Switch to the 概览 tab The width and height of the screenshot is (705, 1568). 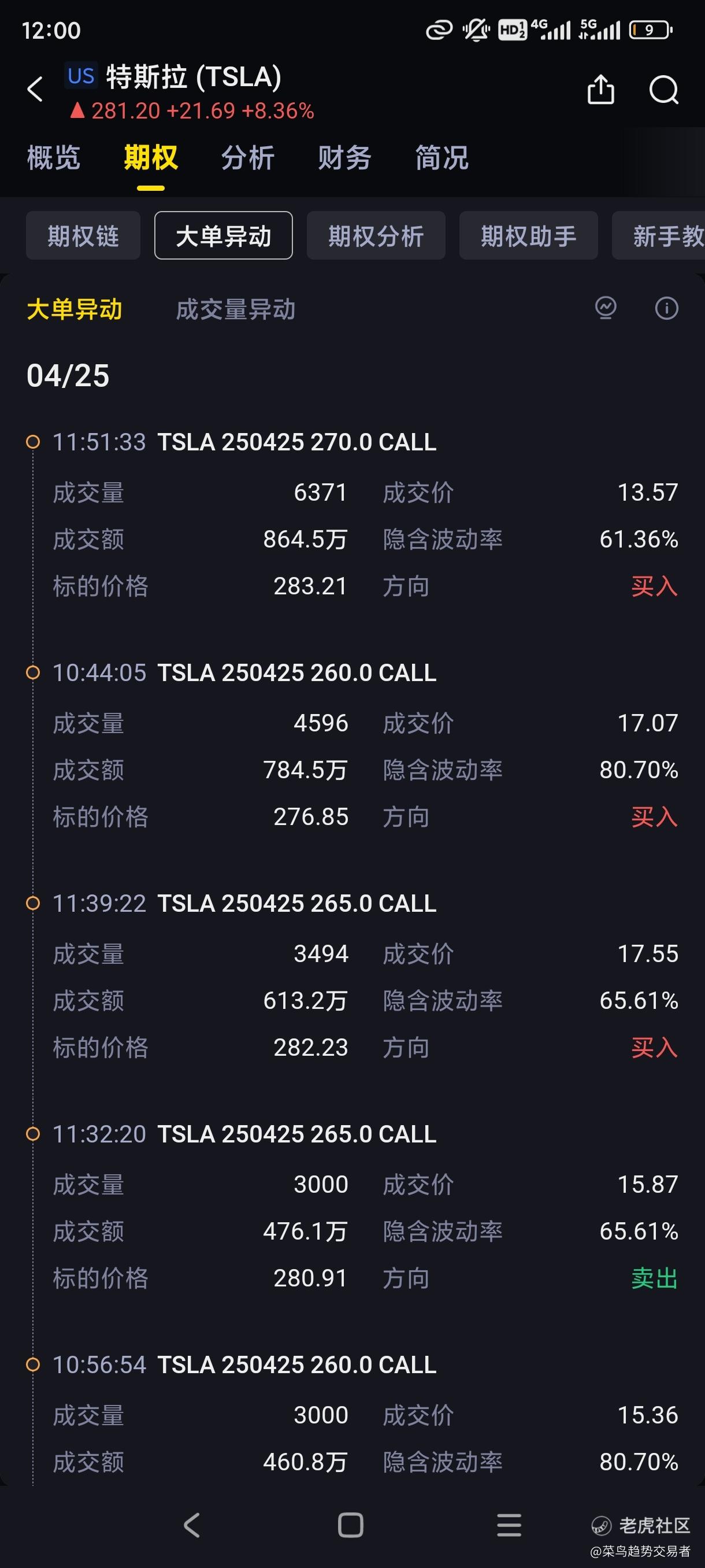click(x=54, y=158)
